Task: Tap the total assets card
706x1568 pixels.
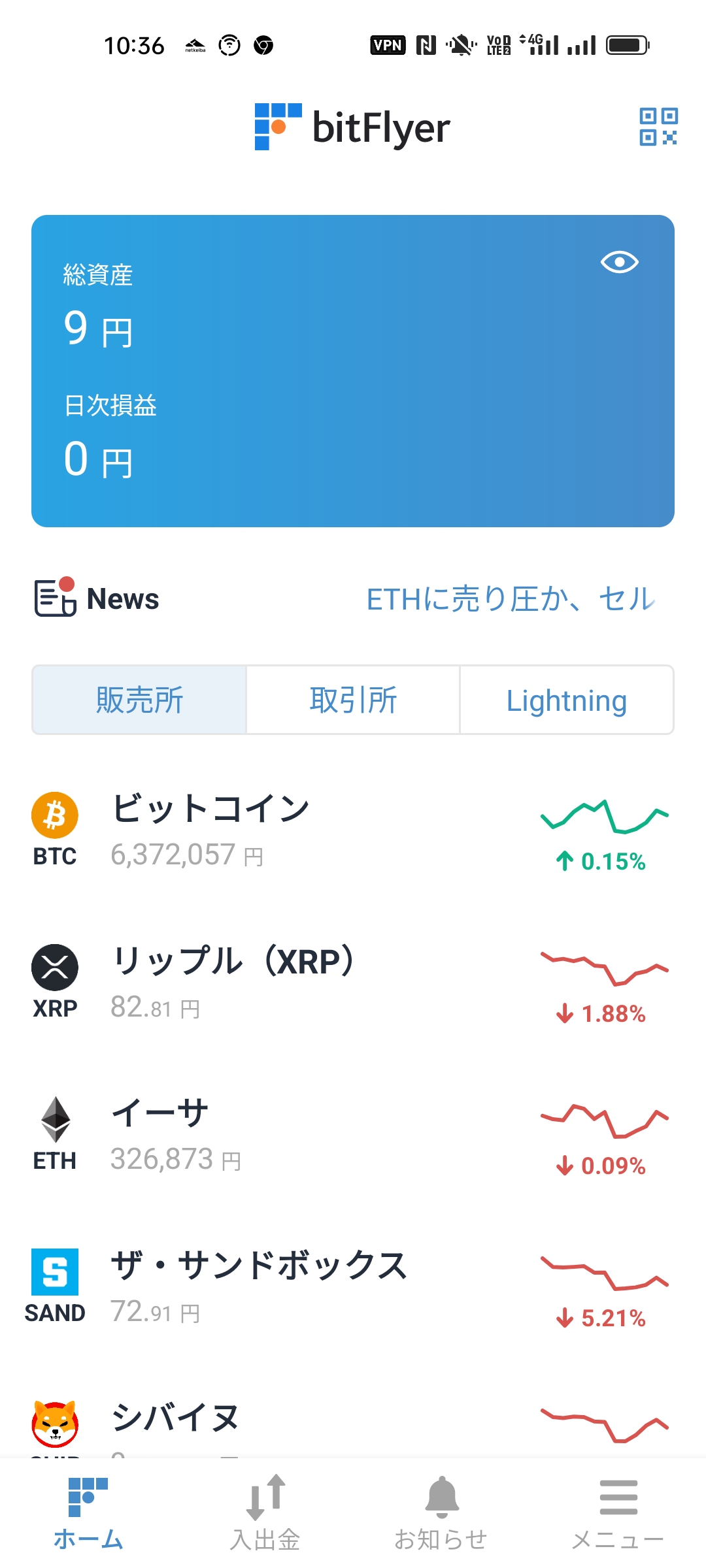Action: pos(353,371)
